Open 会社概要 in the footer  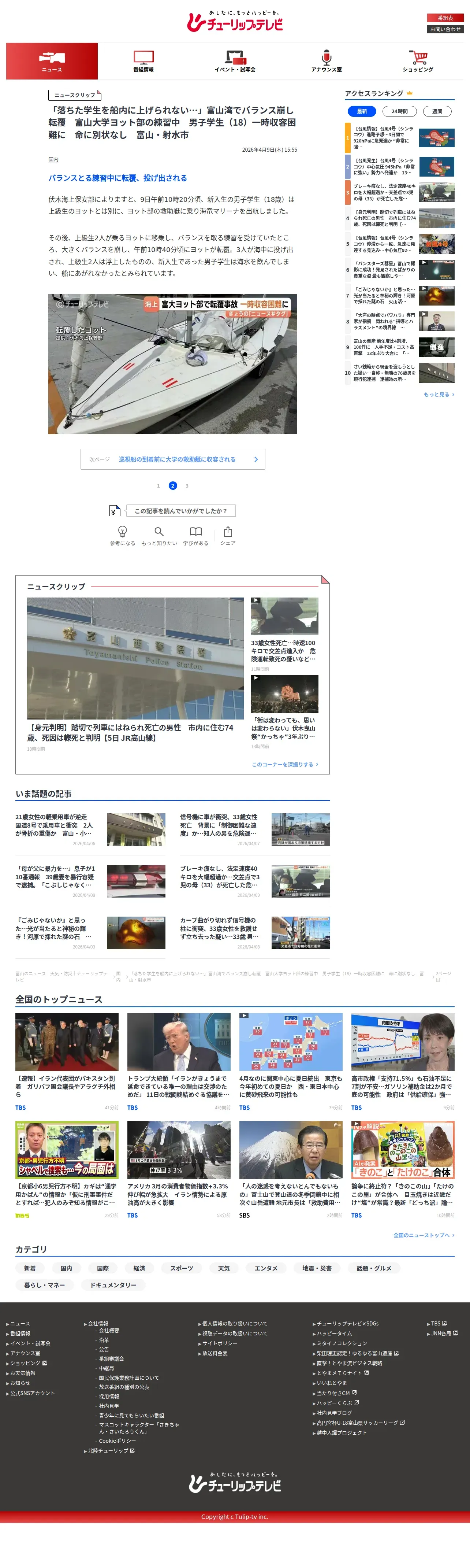109,1331
